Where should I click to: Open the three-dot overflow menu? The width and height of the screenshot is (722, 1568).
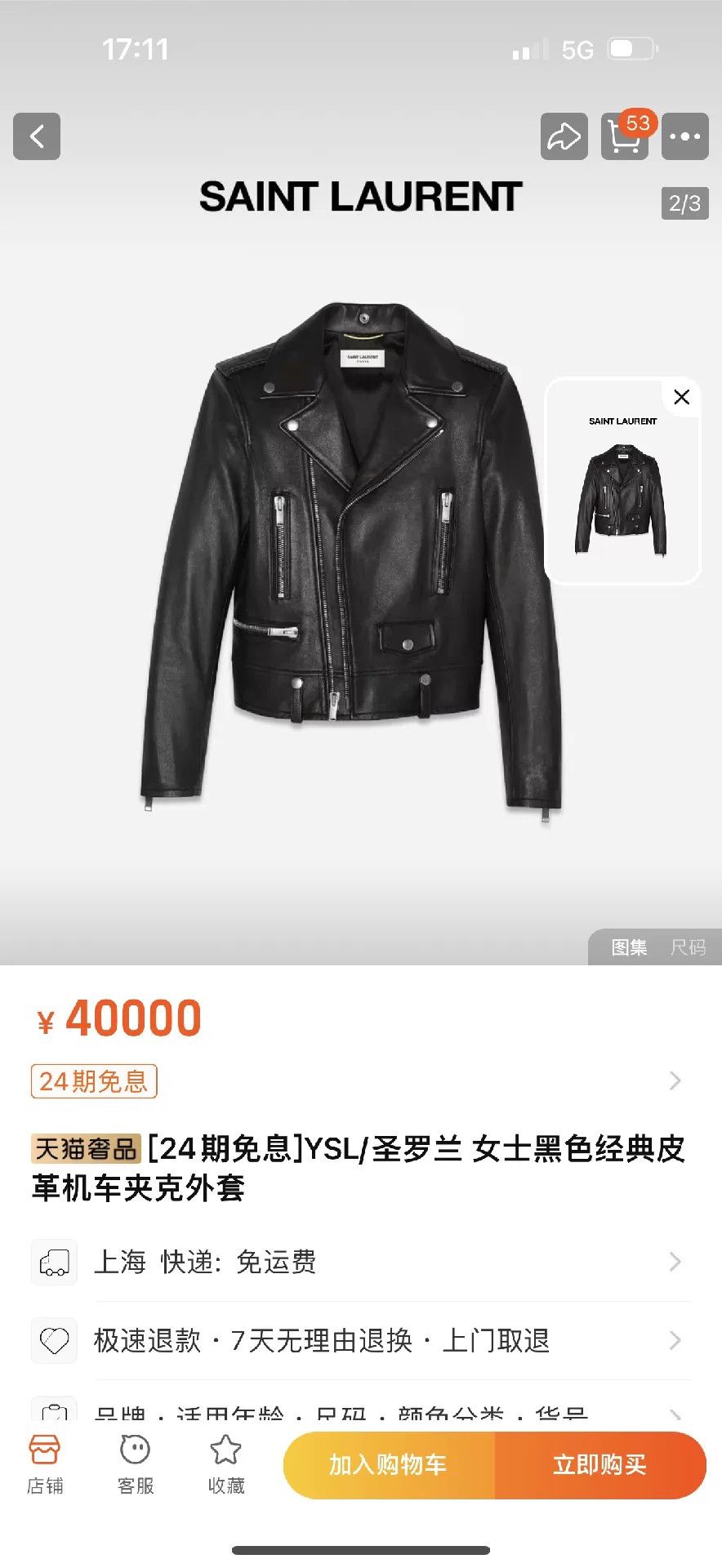685,136
